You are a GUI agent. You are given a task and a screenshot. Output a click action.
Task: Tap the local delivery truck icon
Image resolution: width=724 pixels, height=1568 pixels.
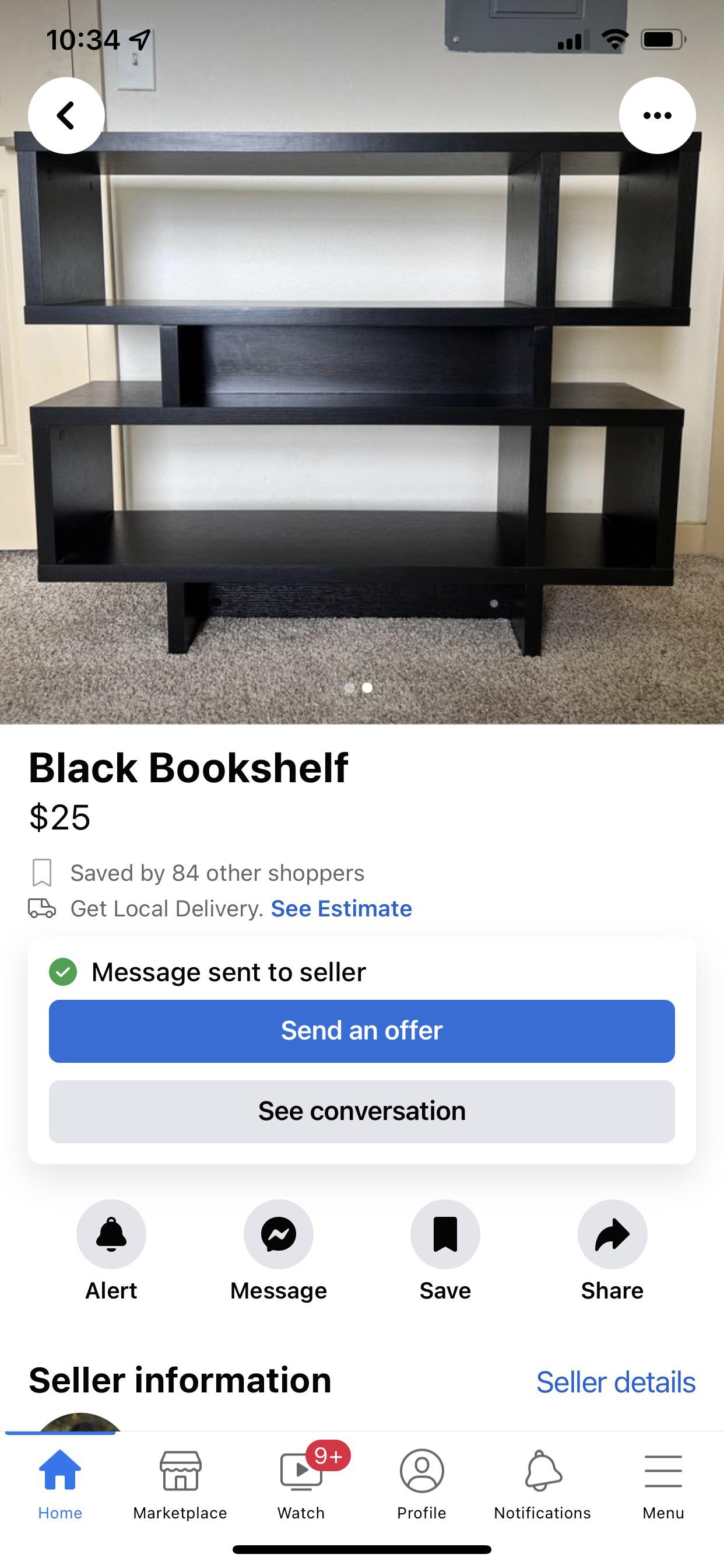pos(43,908)
